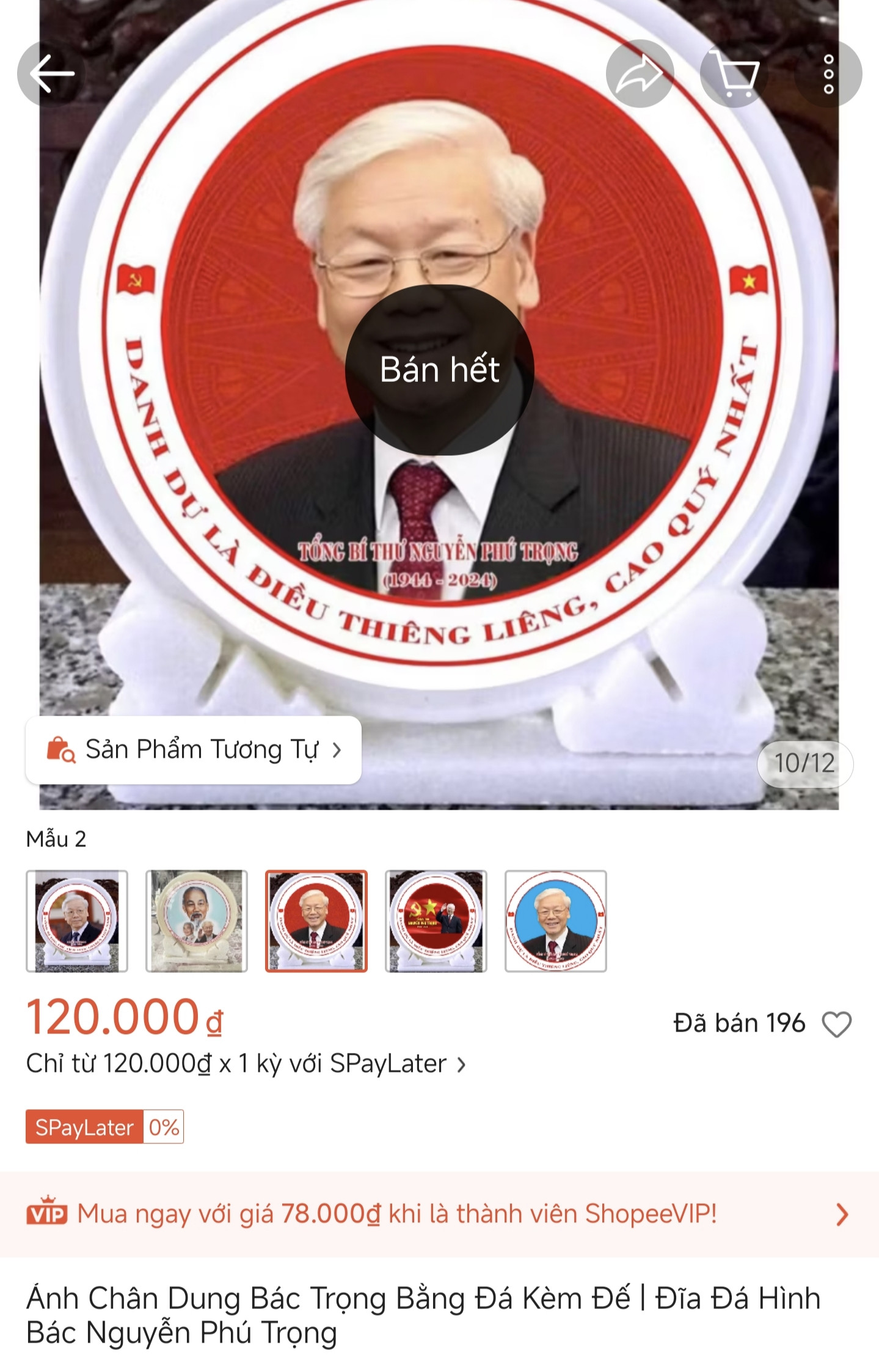Select the fifth variant thumbnail with blue background
The image size is (879, 1372).
tap(556, 921)
